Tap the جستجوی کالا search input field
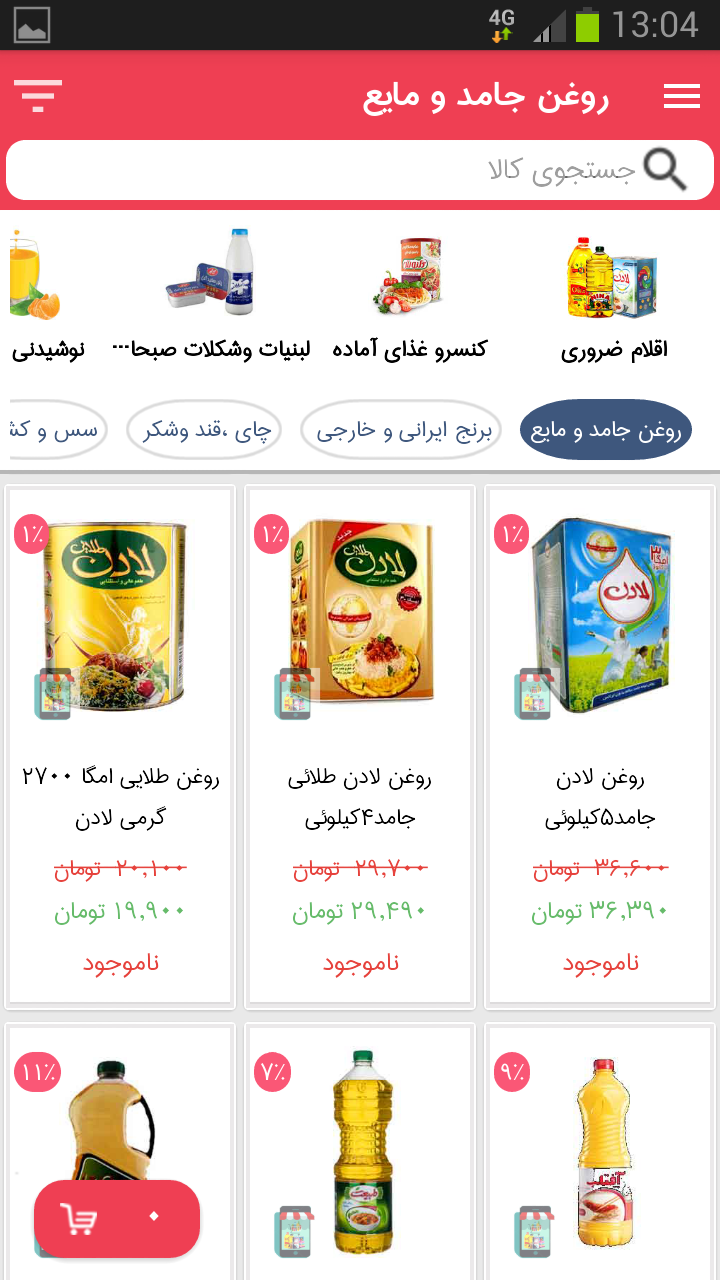 tap(400, 170)
